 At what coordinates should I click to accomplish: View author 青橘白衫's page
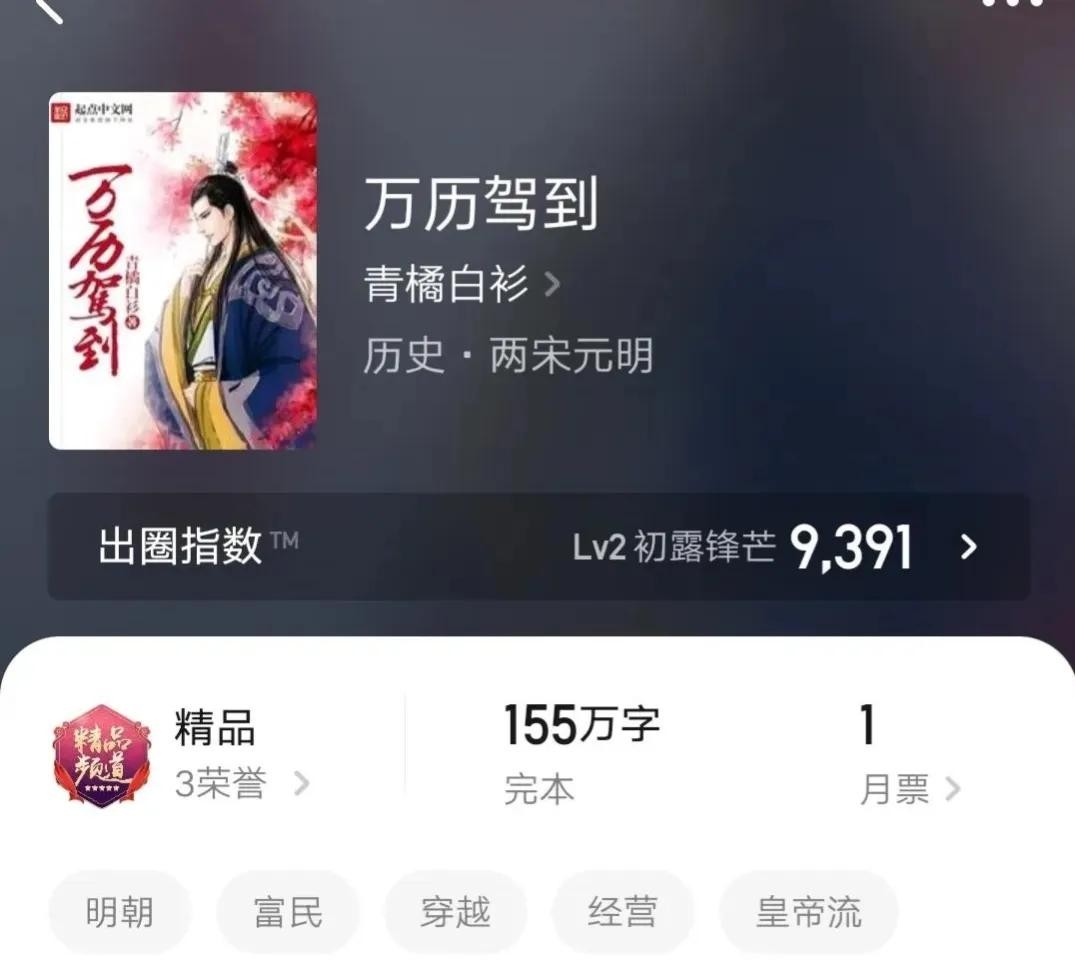pyautogui.click(x=462, y=286)
